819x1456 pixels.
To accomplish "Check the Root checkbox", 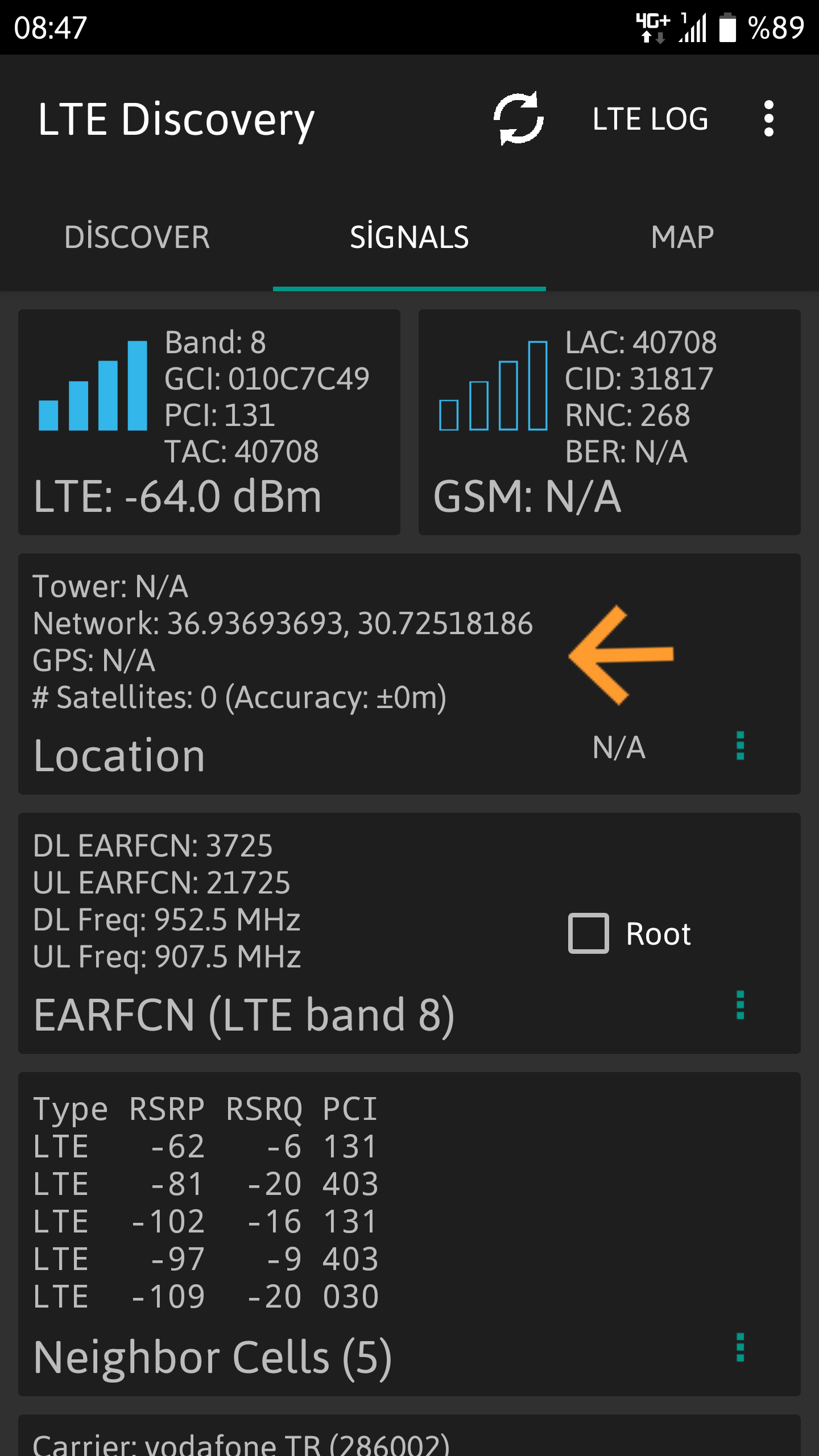I will tap(588, 933).
